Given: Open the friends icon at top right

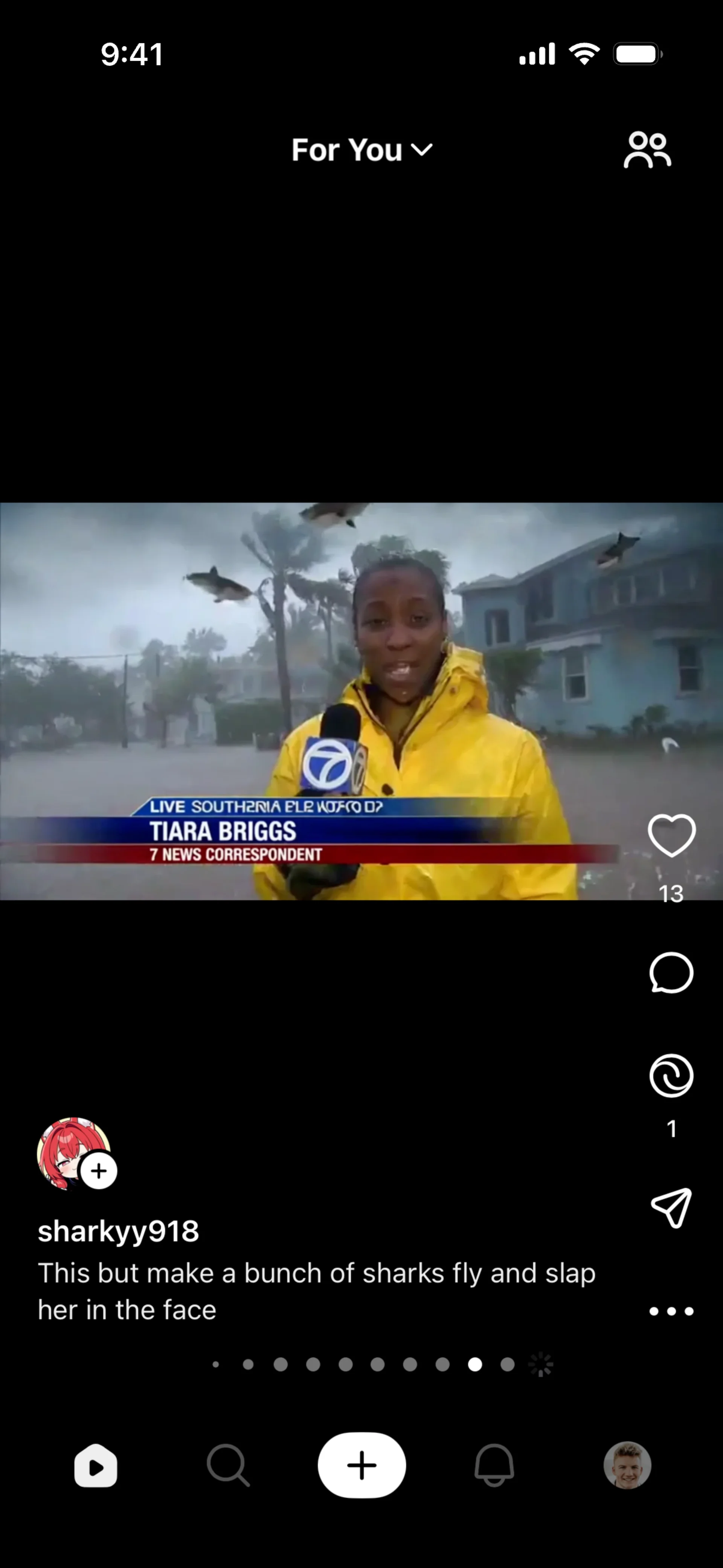Looking at the screenshot, I should [647, 150].
